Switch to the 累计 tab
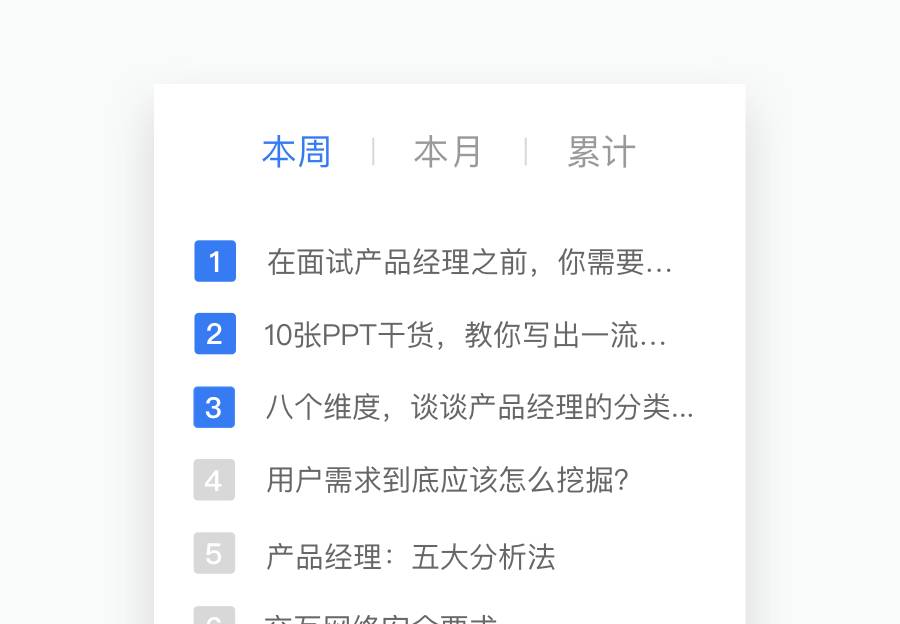Screen dimensions: 900x624 coord(601,152)
